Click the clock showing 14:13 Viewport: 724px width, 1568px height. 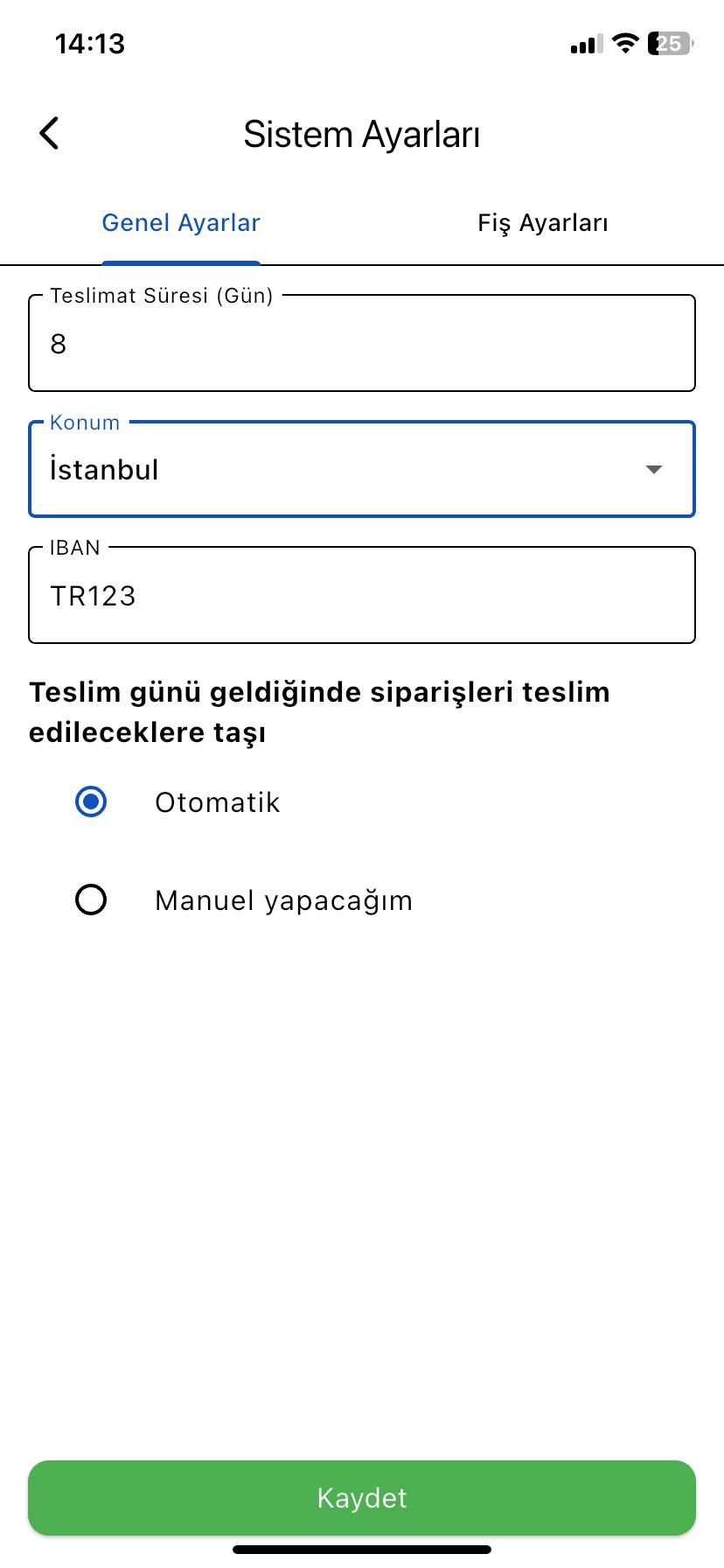point(88,43)
